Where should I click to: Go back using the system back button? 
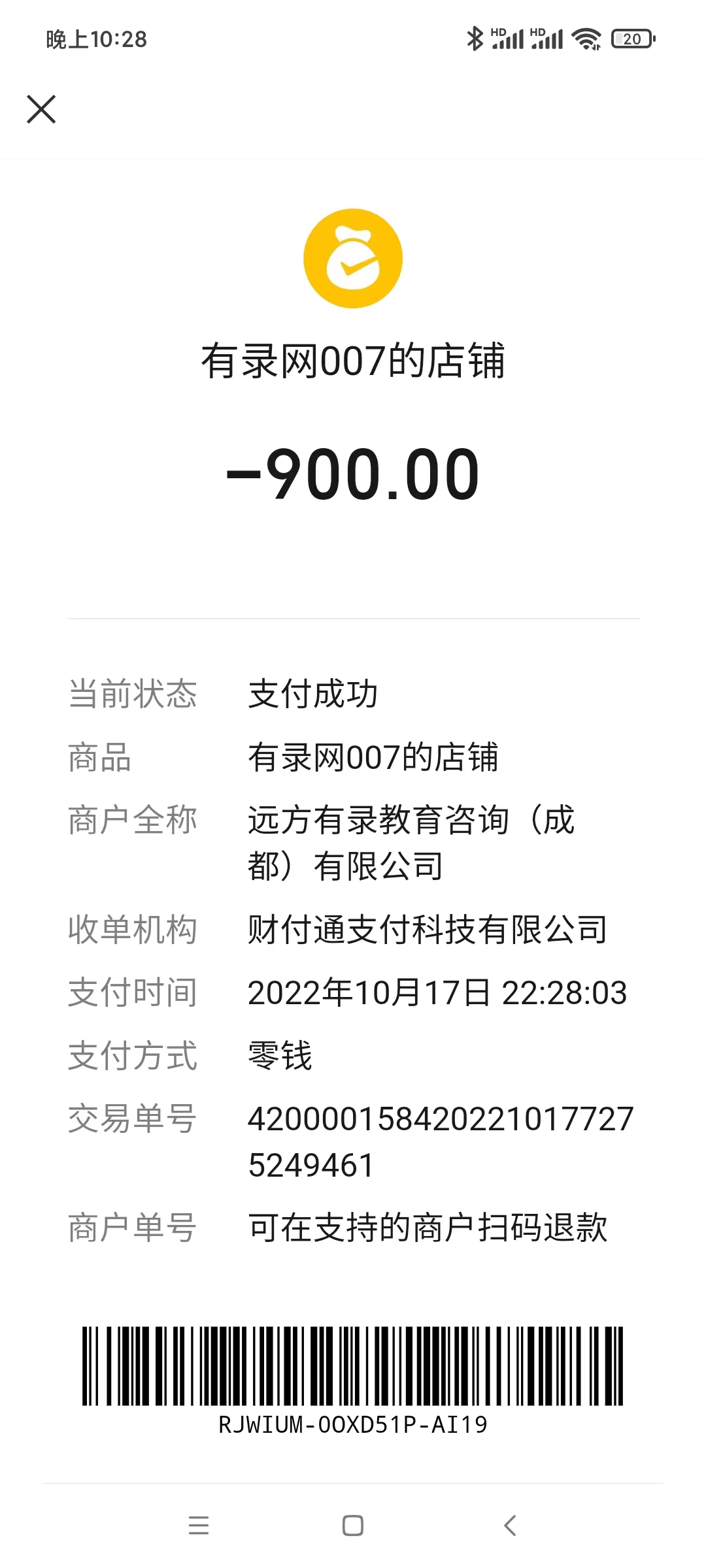point(511,1526)
